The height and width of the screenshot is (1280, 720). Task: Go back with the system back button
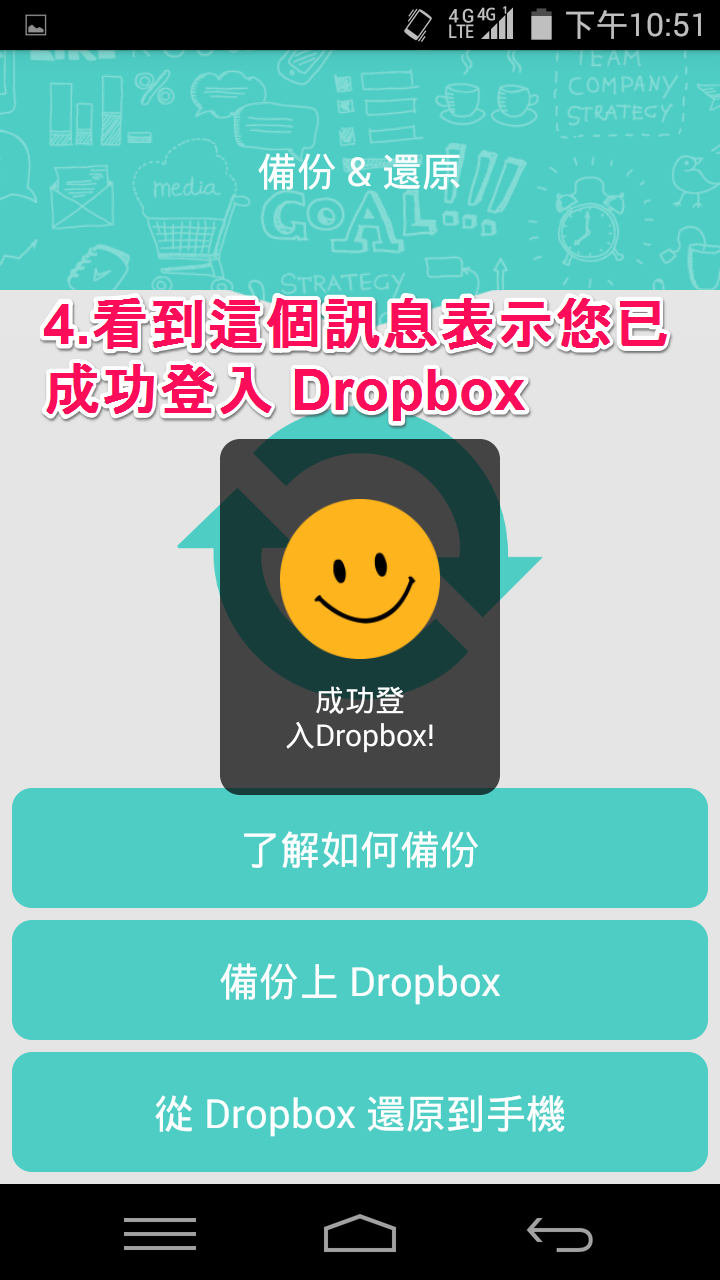560,1235
